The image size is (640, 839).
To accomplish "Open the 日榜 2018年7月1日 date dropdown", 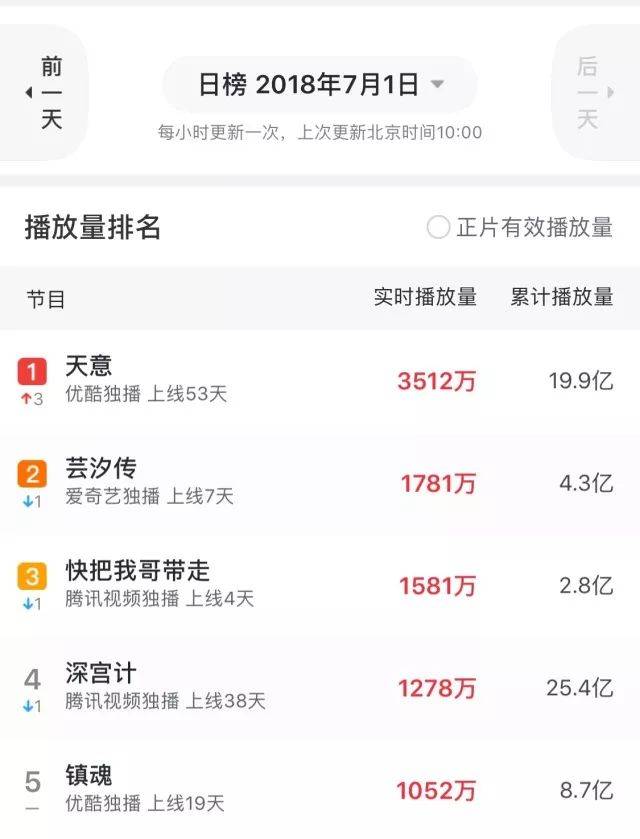I will tap(320, 85).
